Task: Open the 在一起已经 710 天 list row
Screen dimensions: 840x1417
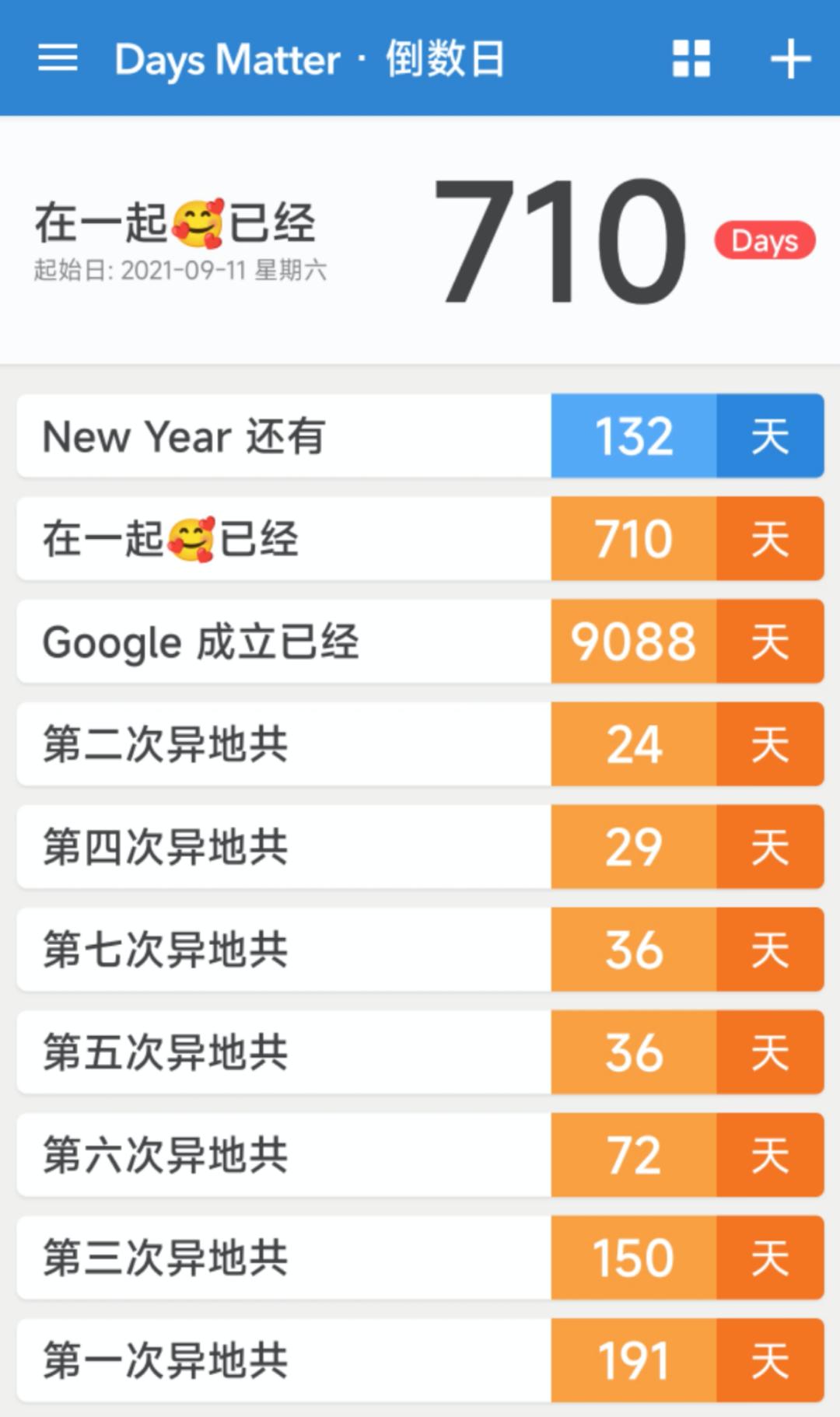Action: point(420,538)
